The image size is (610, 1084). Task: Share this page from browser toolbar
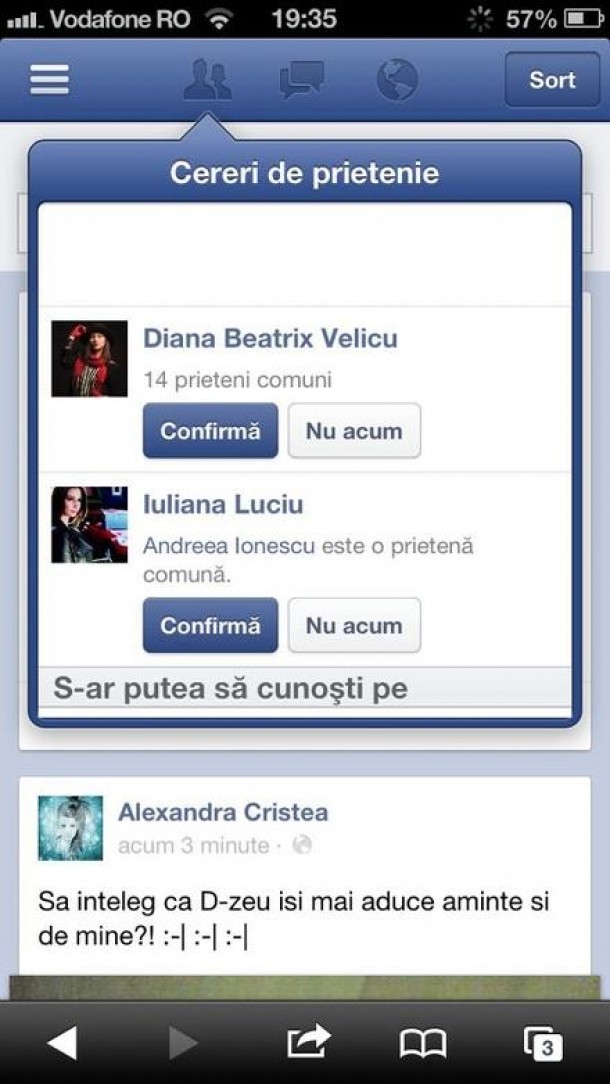pos(308,1043)
